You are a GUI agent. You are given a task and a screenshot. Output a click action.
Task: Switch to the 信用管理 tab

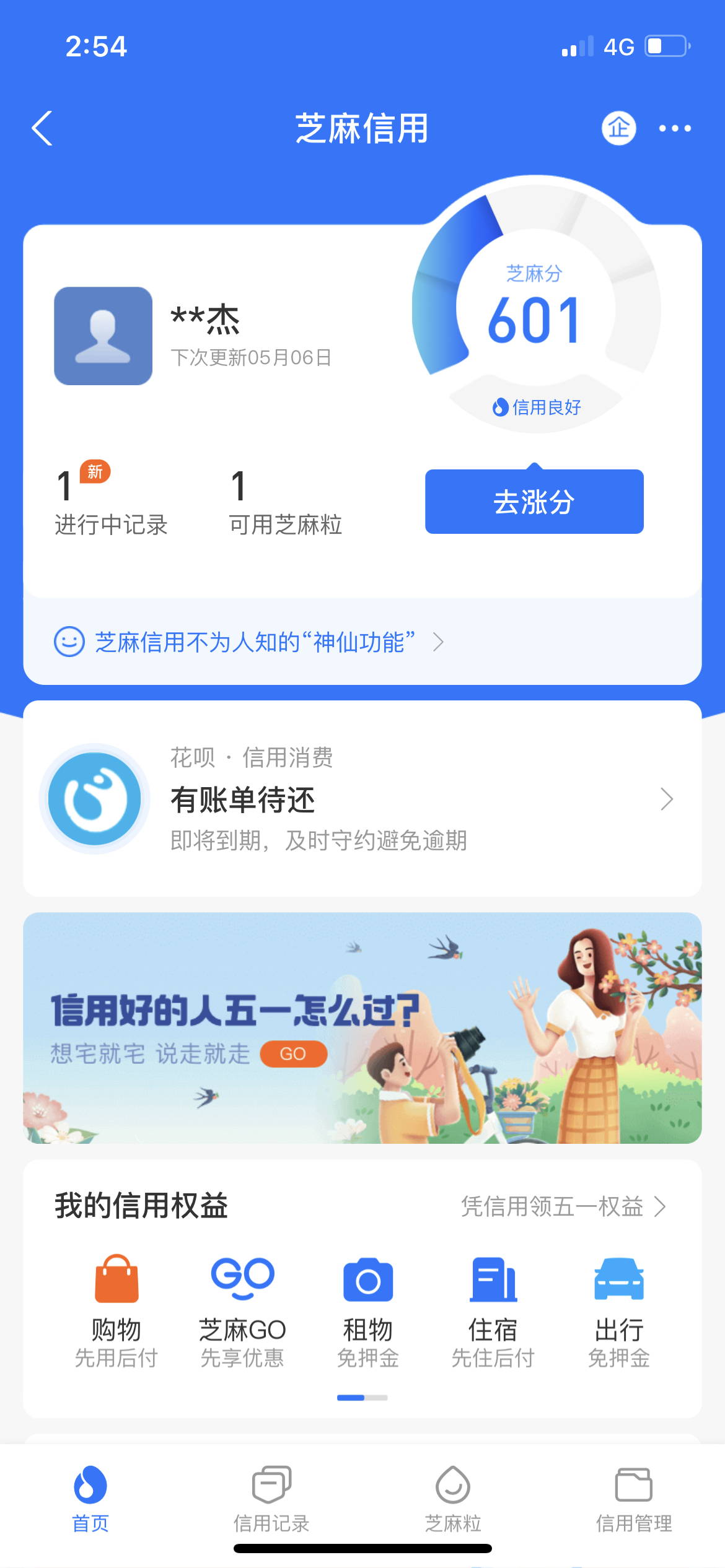pos(633,1499)
